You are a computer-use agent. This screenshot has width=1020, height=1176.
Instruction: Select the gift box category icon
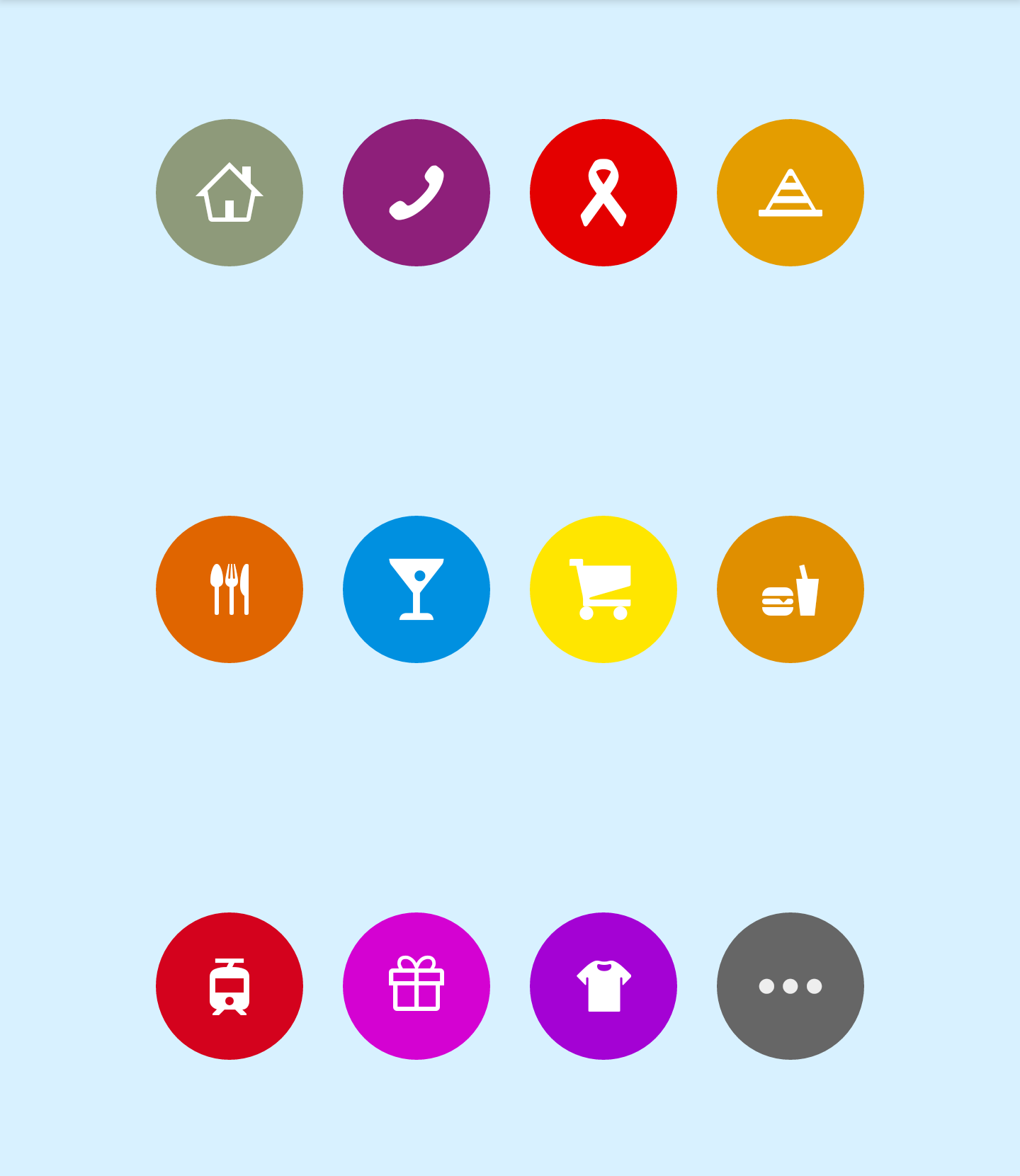[416, 986]
